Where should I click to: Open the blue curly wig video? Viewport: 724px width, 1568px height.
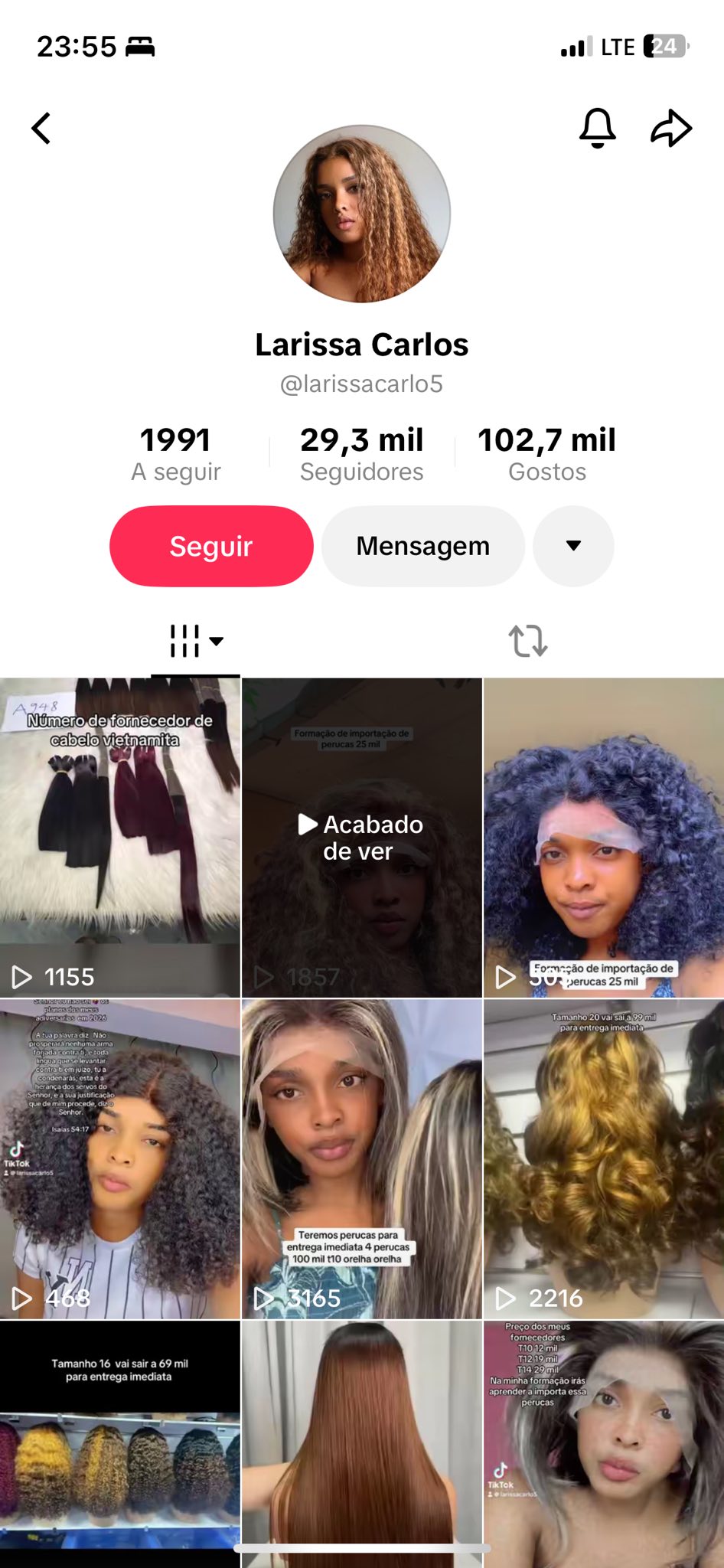[604, 838]
